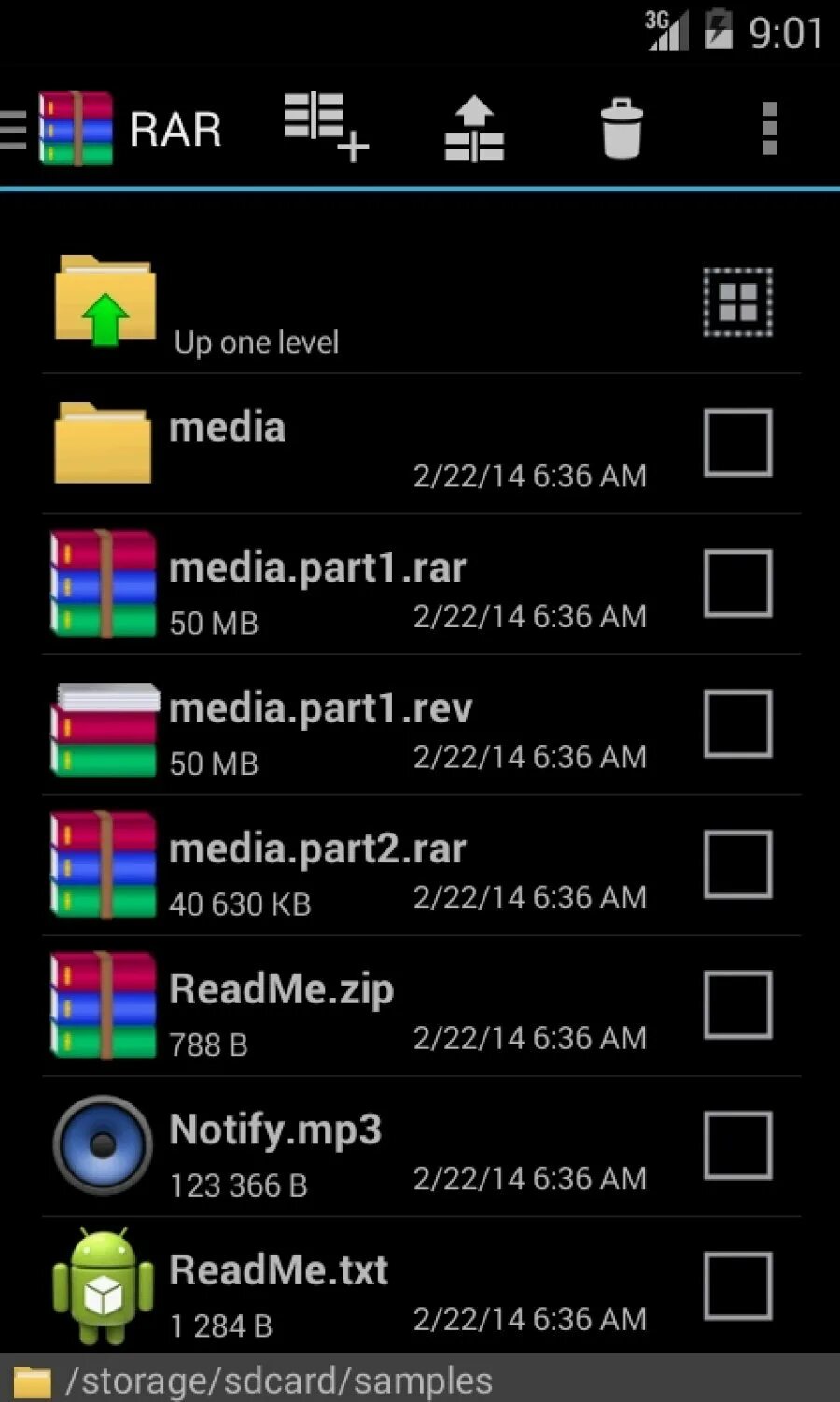Click the Extract archive toolbar icon
The height and width of the screenshot is (1402, 840).
click(474, 129)
